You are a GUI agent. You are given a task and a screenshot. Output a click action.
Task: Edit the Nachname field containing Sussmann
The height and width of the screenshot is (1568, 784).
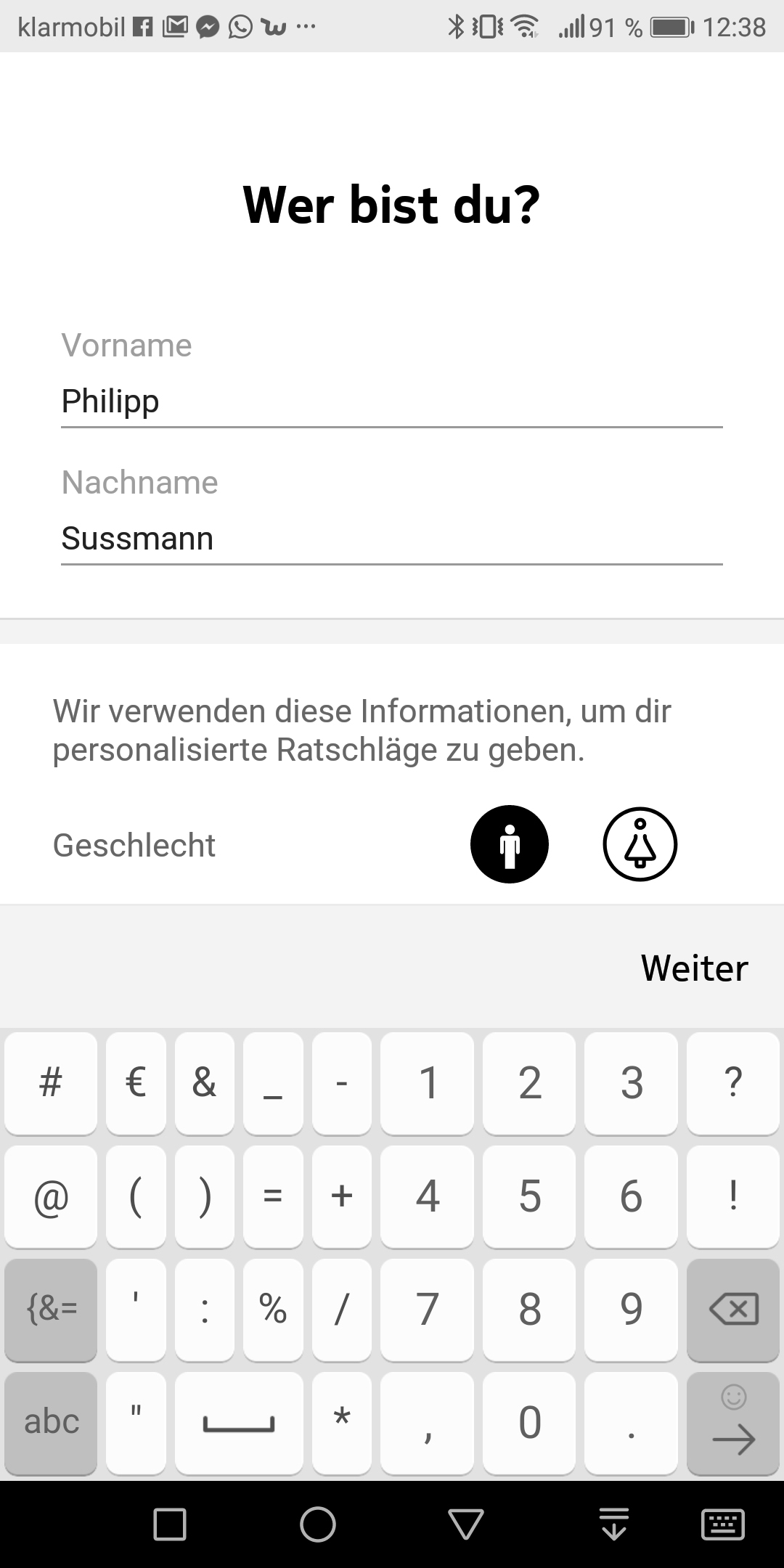(392, 539)
